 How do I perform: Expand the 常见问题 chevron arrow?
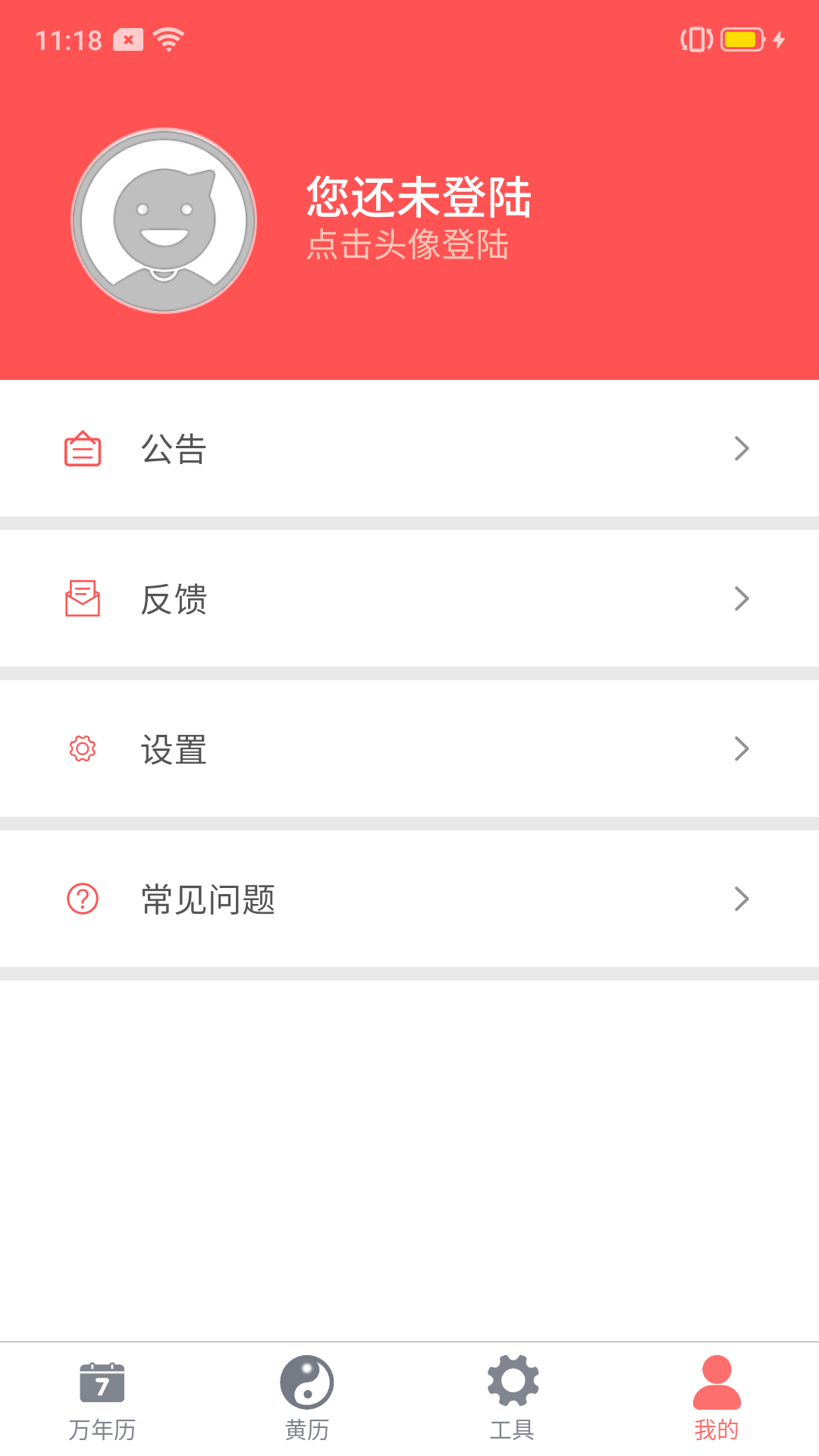742,899
